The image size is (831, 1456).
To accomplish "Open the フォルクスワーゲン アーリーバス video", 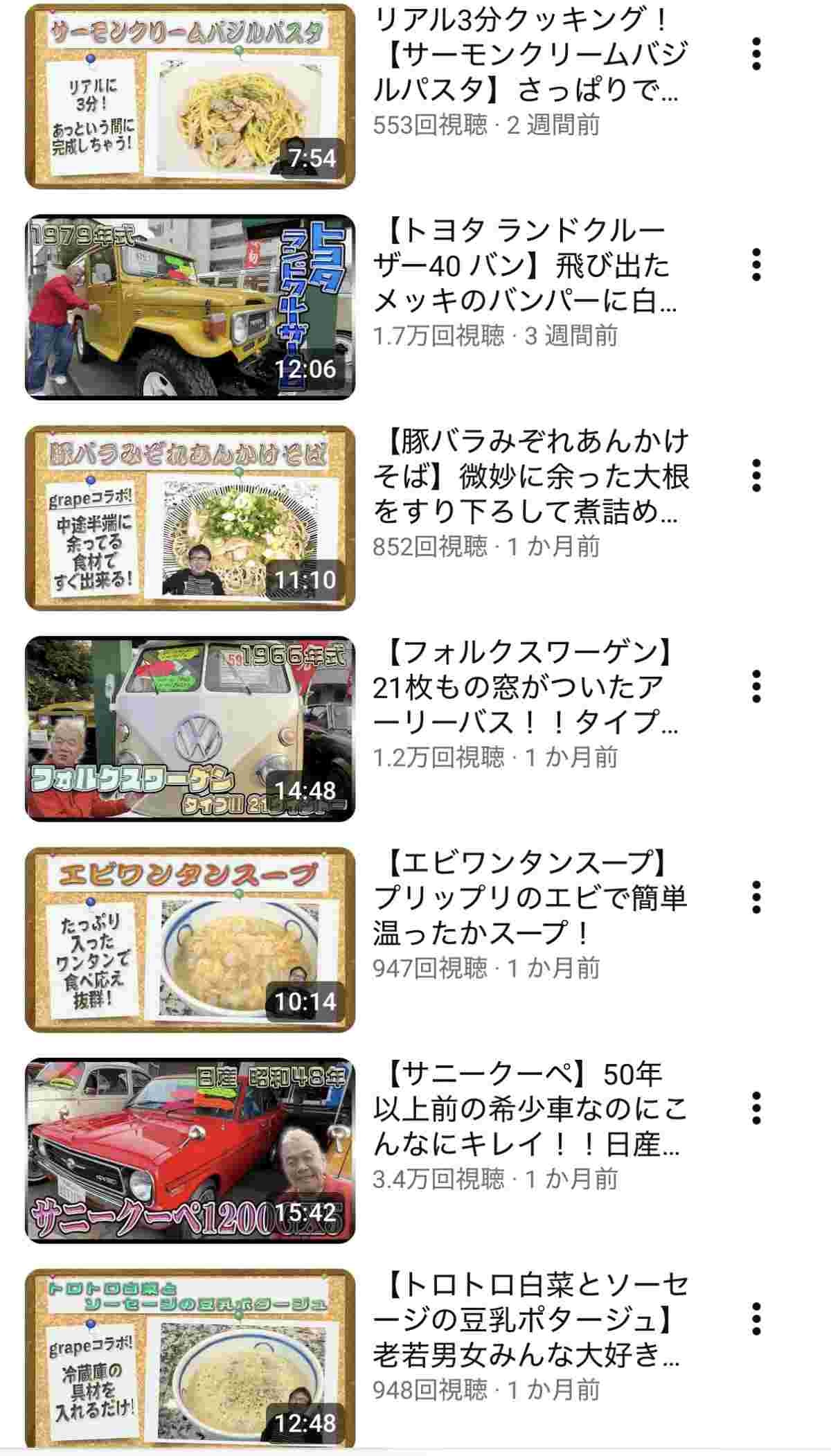I will click(x=190, y=729).
